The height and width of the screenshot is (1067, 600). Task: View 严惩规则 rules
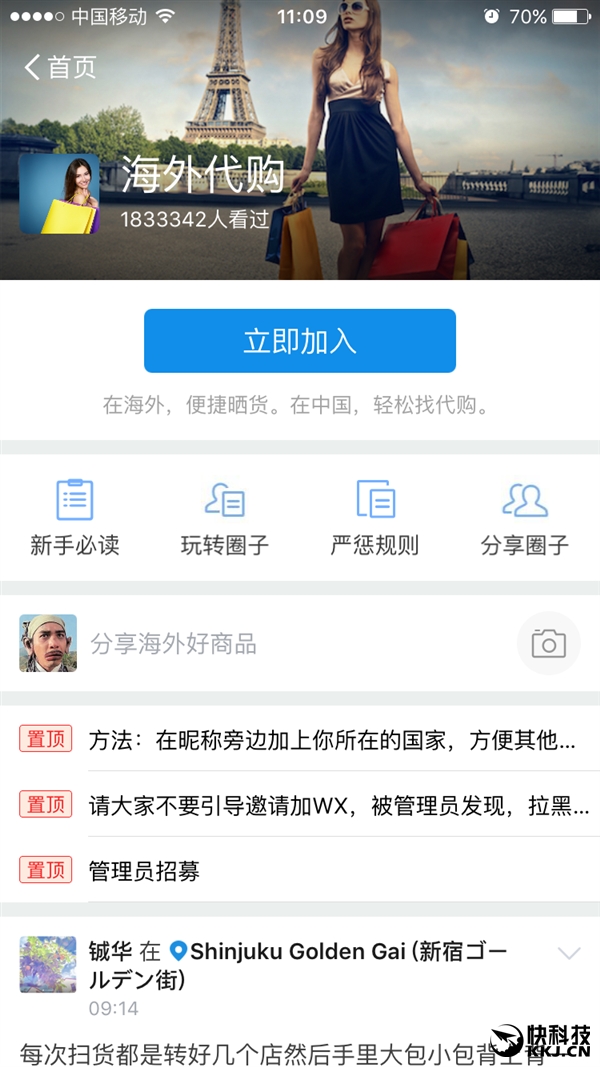pos(375,517)
